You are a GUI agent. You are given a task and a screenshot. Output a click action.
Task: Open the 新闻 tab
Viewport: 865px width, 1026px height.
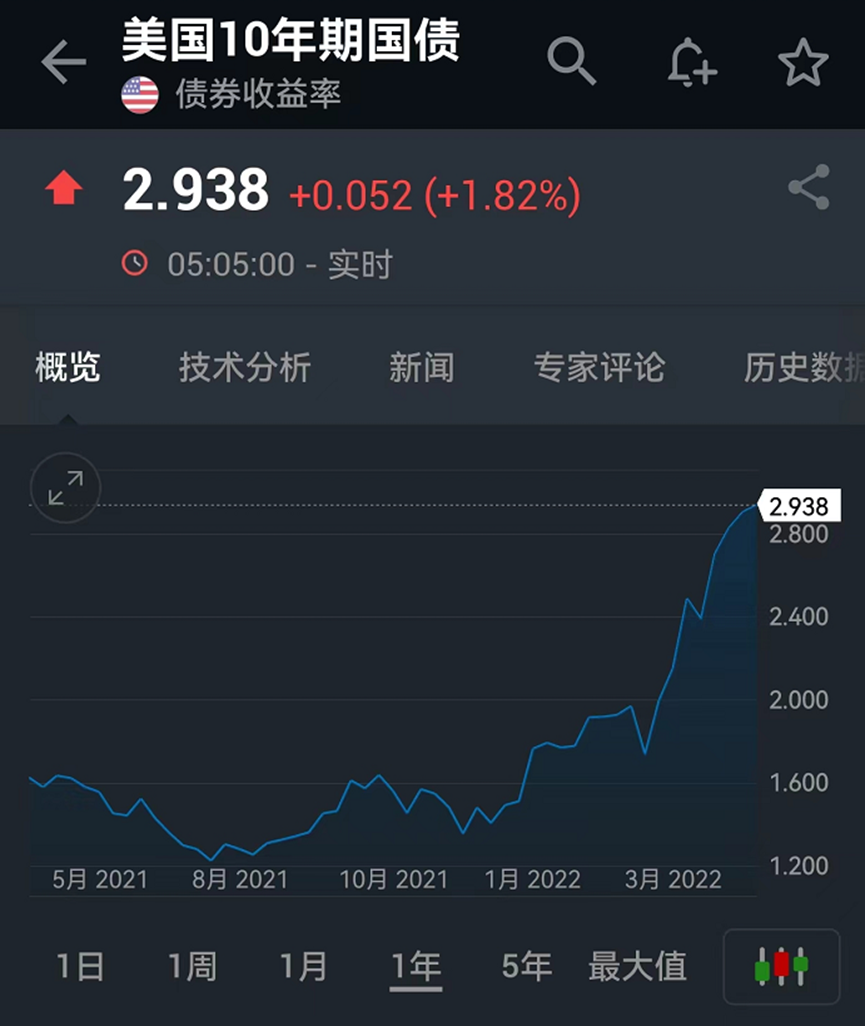421,368
